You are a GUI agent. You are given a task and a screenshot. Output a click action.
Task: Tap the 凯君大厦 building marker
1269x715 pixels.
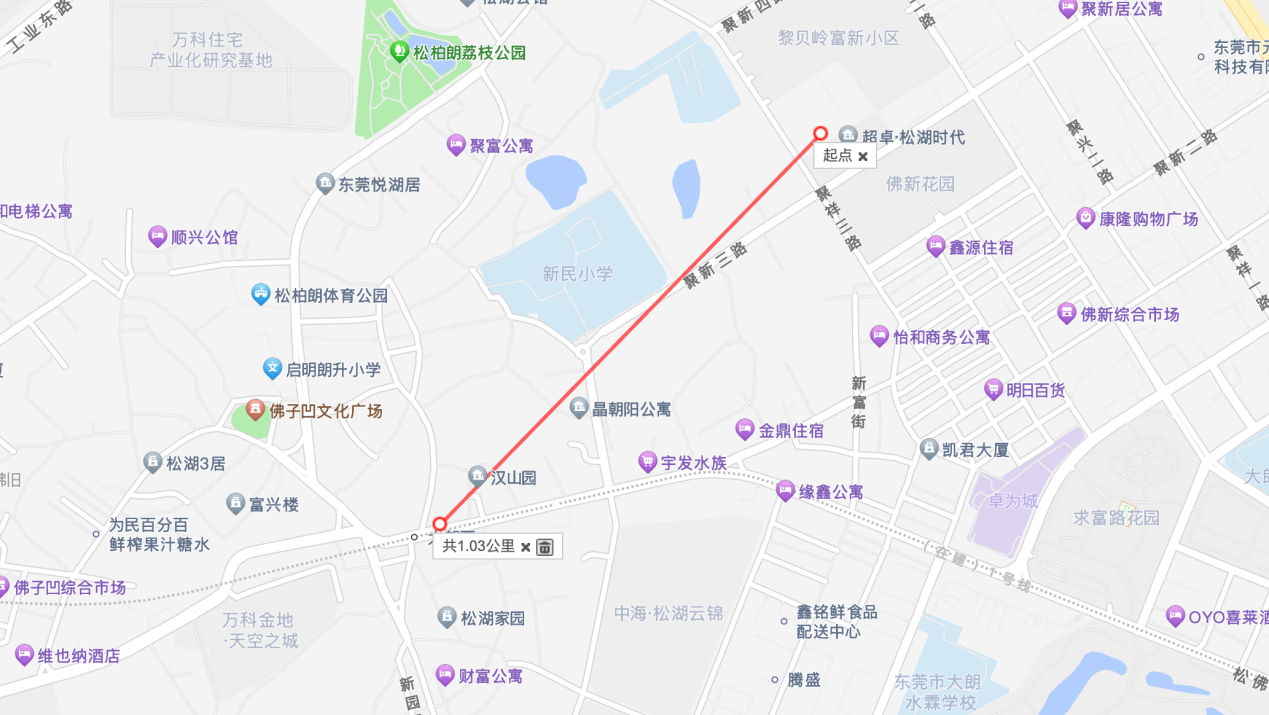click(x=929, y=450)
